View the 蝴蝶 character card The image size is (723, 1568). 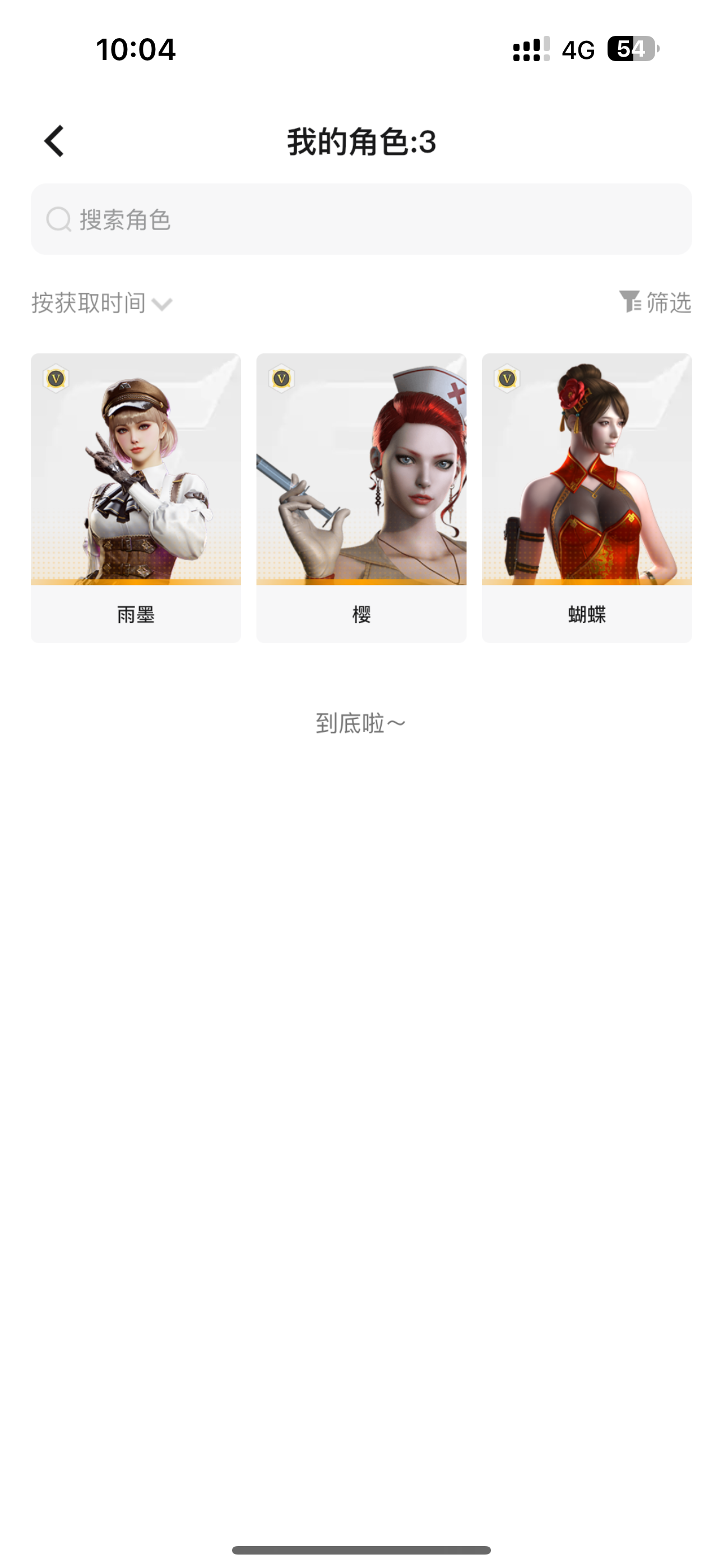pyautogui.click(x=587, y=497)
